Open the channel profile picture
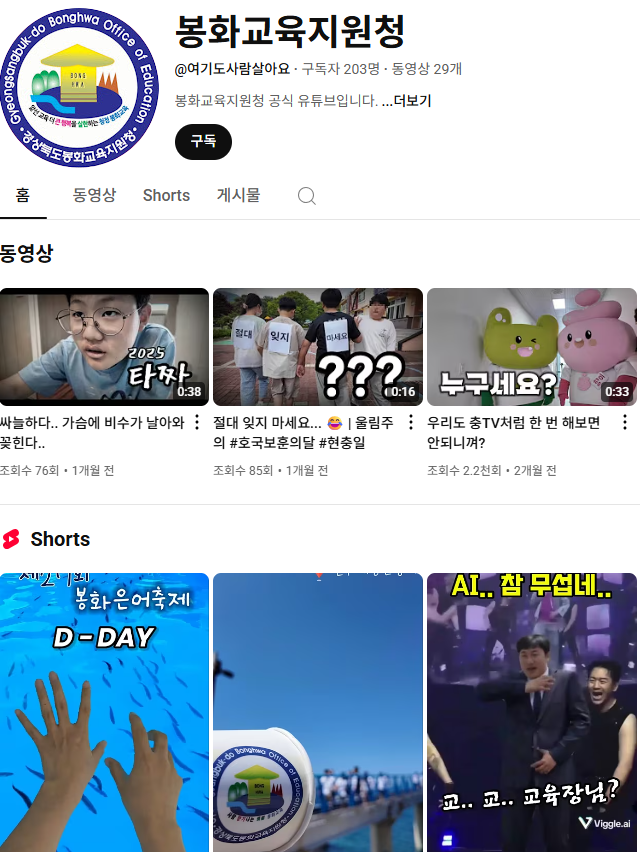The image size is (640, 852). 80,88
